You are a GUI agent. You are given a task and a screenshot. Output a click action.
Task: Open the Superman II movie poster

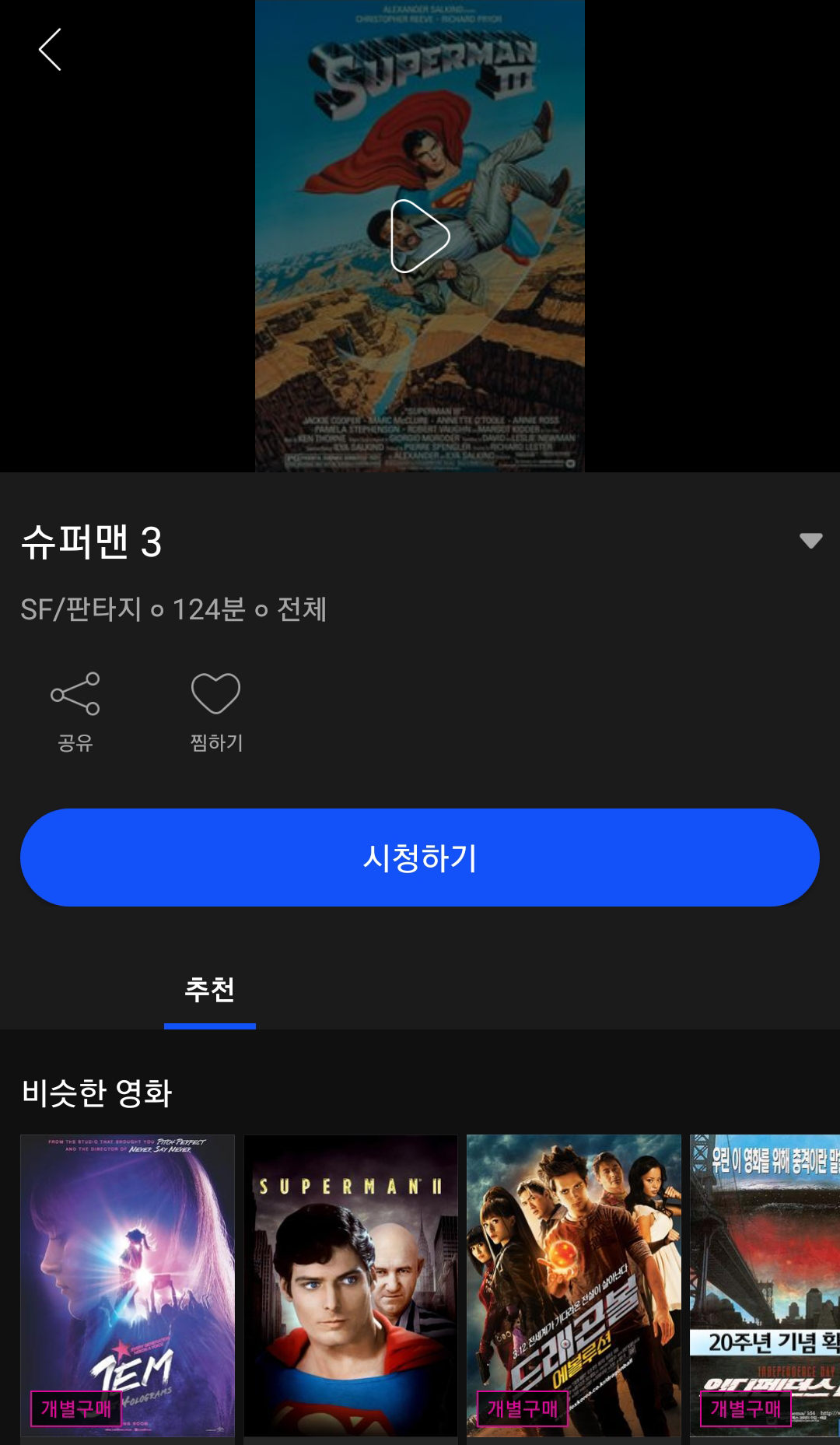(x=351, y=1284)
